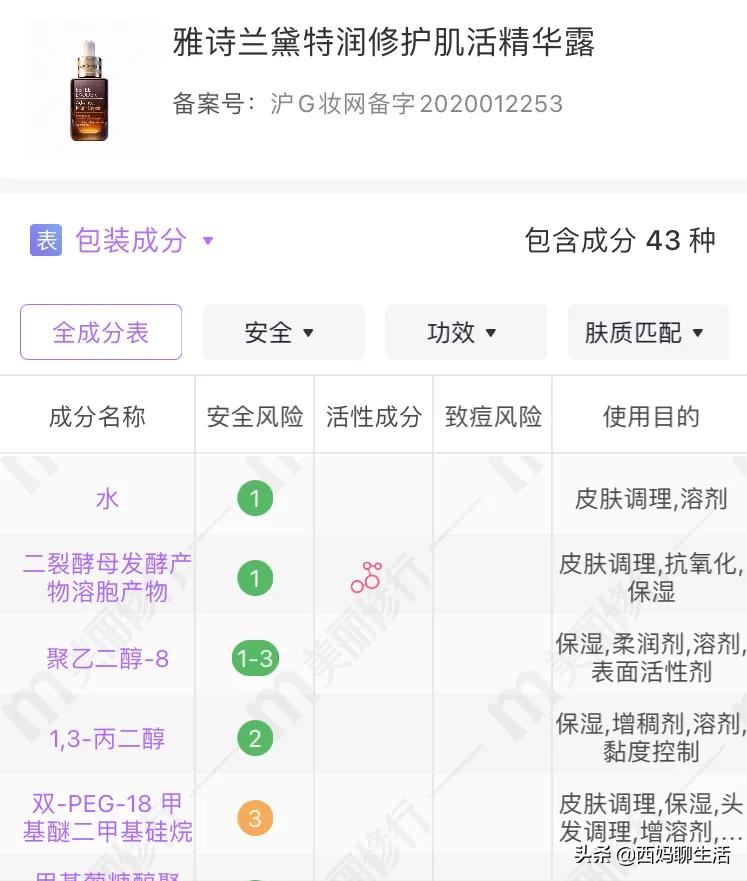Click the orange risk level 3 indicator

pyautogui.click(x=255, y=818)
